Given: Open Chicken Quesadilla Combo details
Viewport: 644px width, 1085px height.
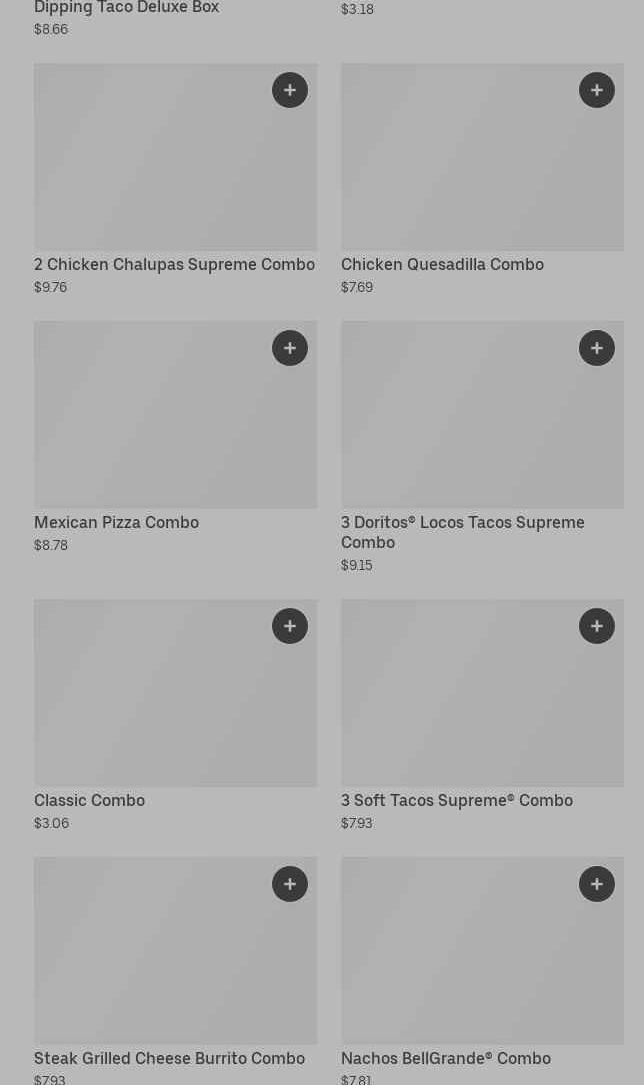Looking at the screenshot, I should point(442,265).
